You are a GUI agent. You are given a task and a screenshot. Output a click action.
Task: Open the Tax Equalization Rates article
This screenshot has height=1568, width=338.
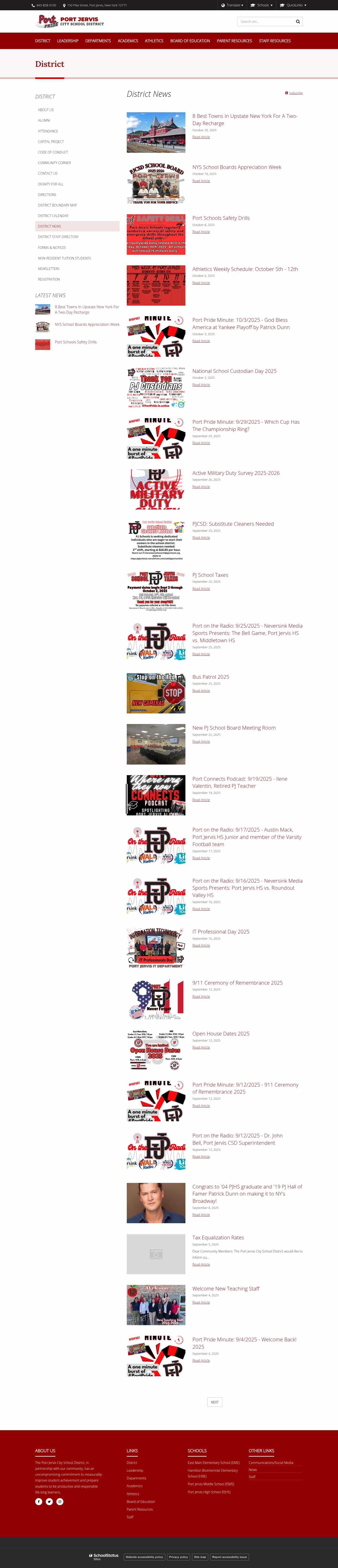point(218,1238)
